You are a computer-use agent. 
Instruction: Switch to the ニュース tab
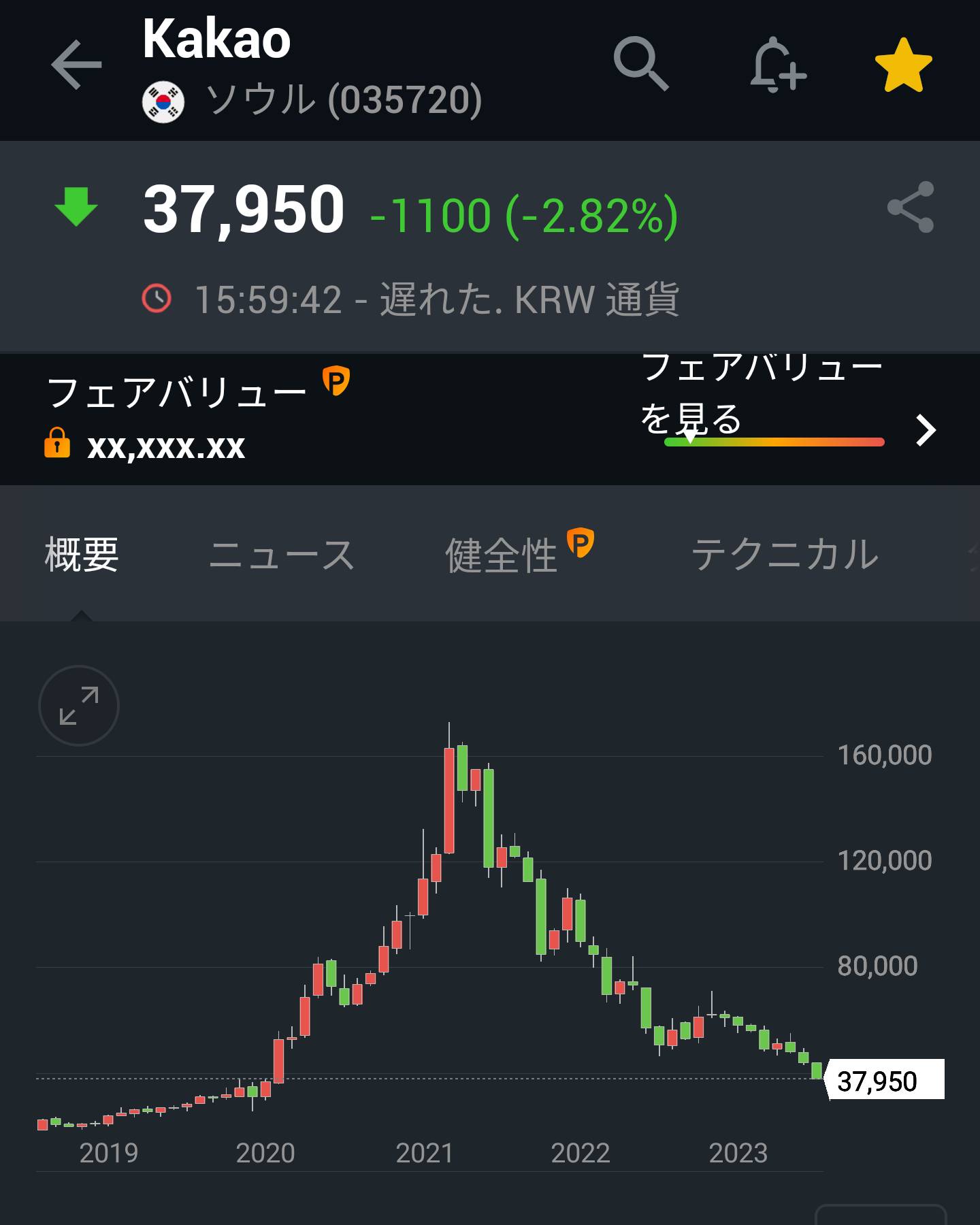point(282,555)
